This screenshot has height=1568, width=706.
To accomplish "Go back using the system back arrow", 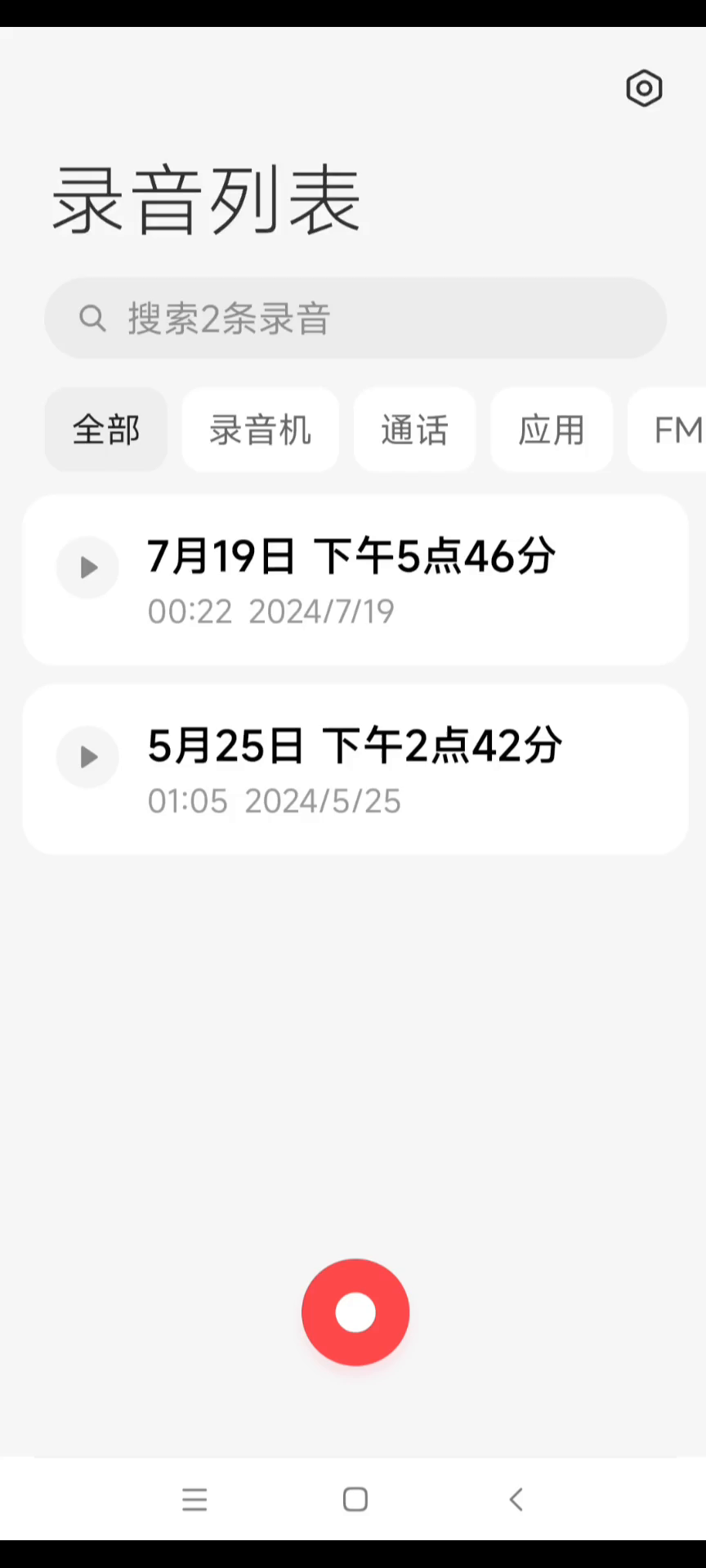I will coord(516,1499).
